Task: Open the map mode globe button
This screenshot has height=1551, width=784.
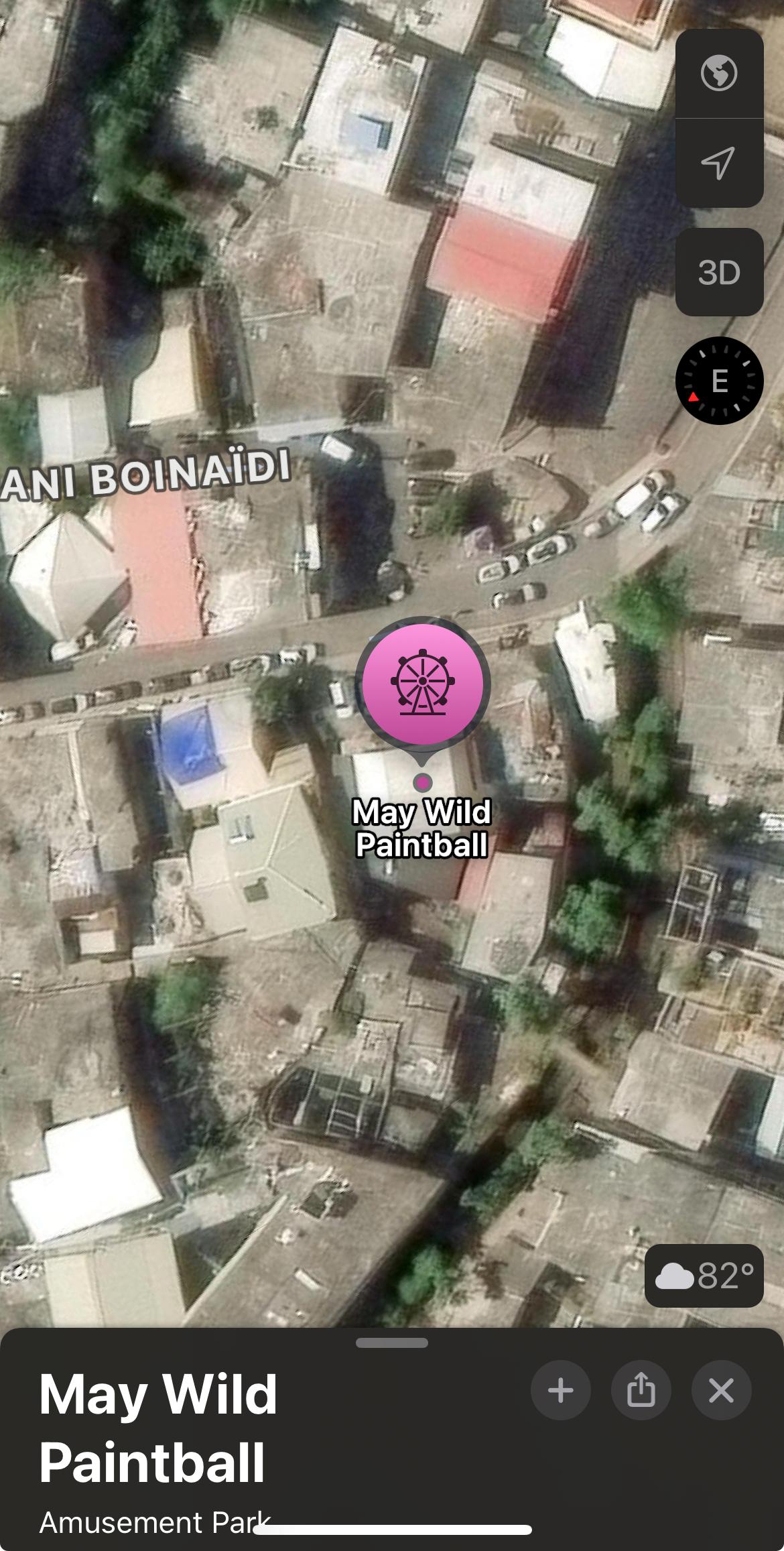Action: pos(719,73)
